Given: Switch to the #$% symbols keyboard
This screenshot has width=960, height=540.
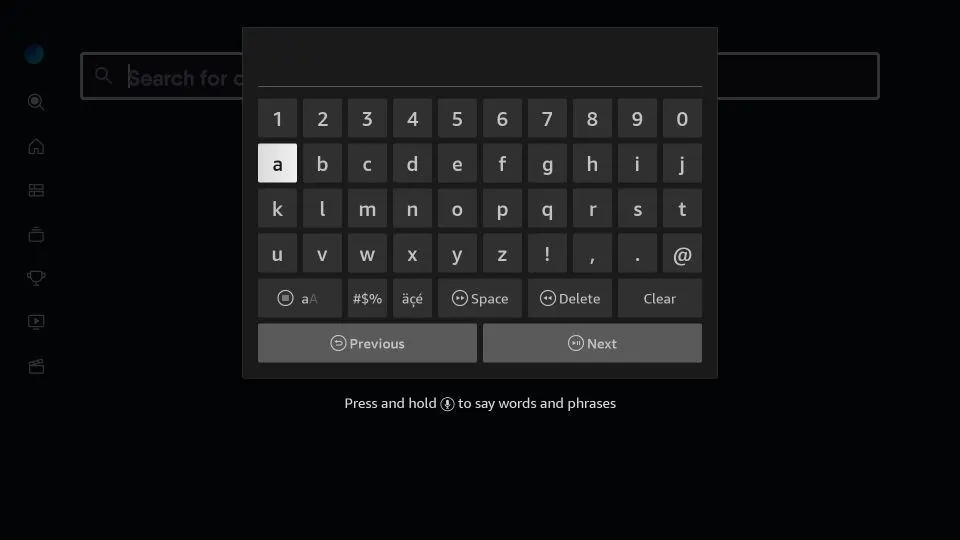Looking at the screenshot, I should [x=367, y=298].
